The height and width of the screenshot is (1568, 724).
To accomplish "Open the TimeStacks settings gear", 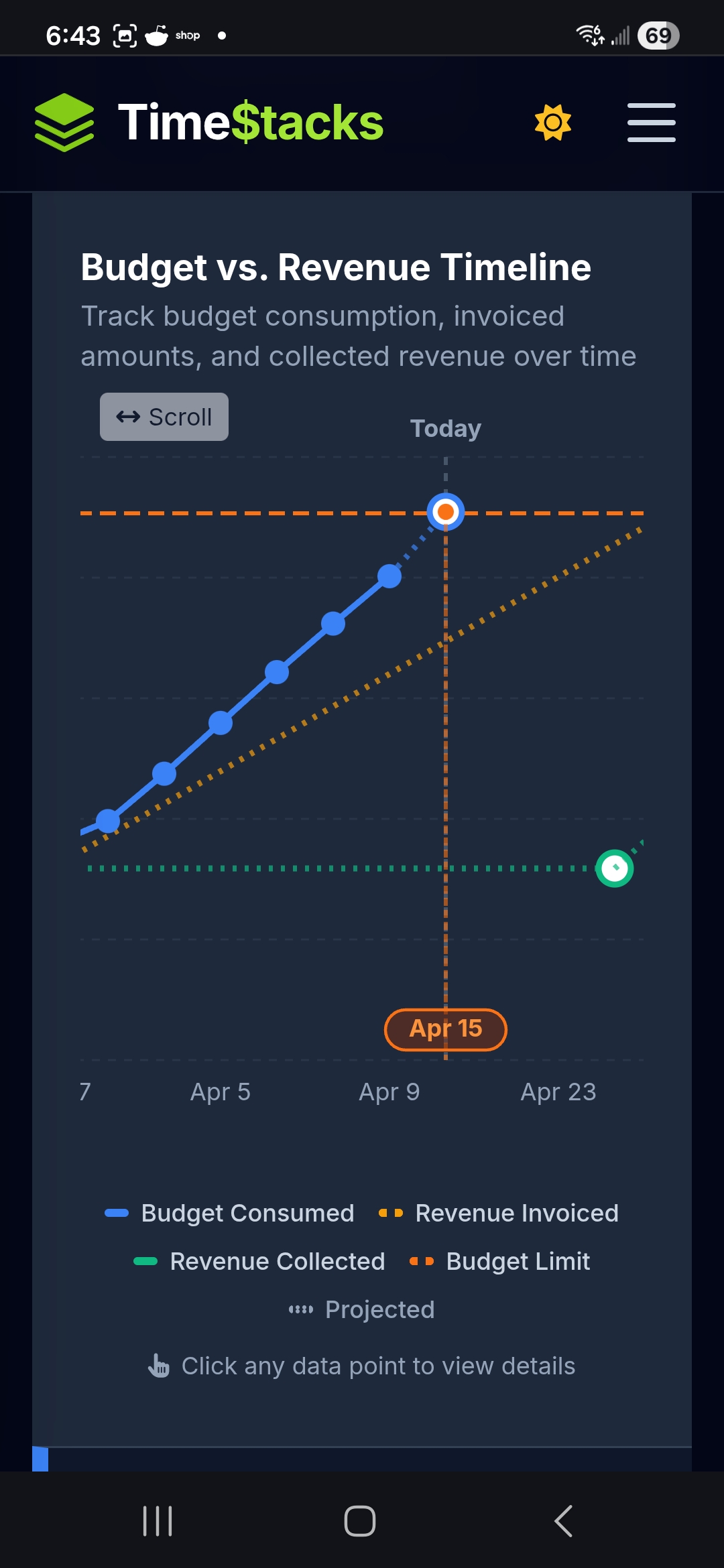I will click(552, 122).
